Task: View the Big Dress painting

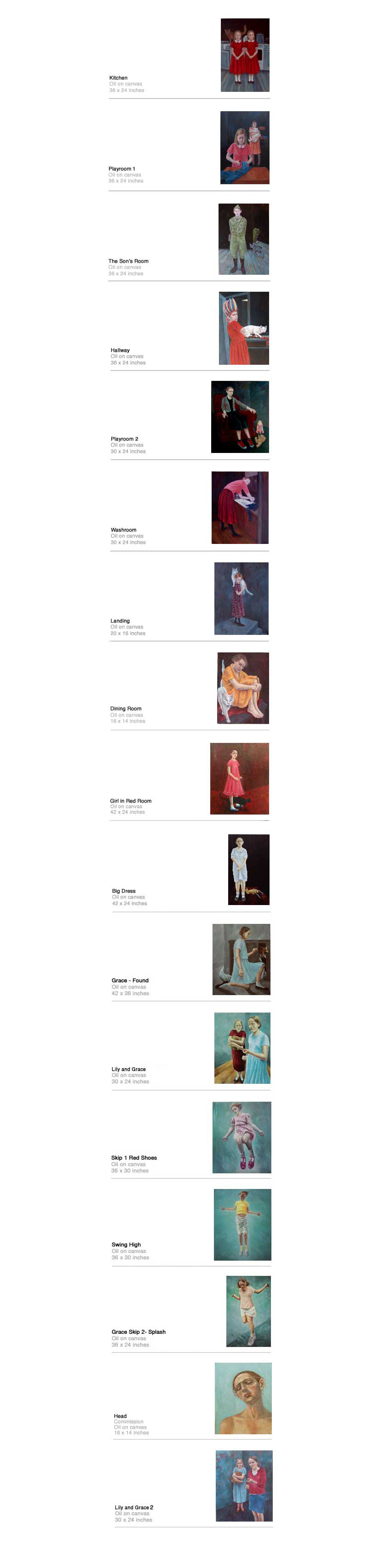Action: [248, 869]
